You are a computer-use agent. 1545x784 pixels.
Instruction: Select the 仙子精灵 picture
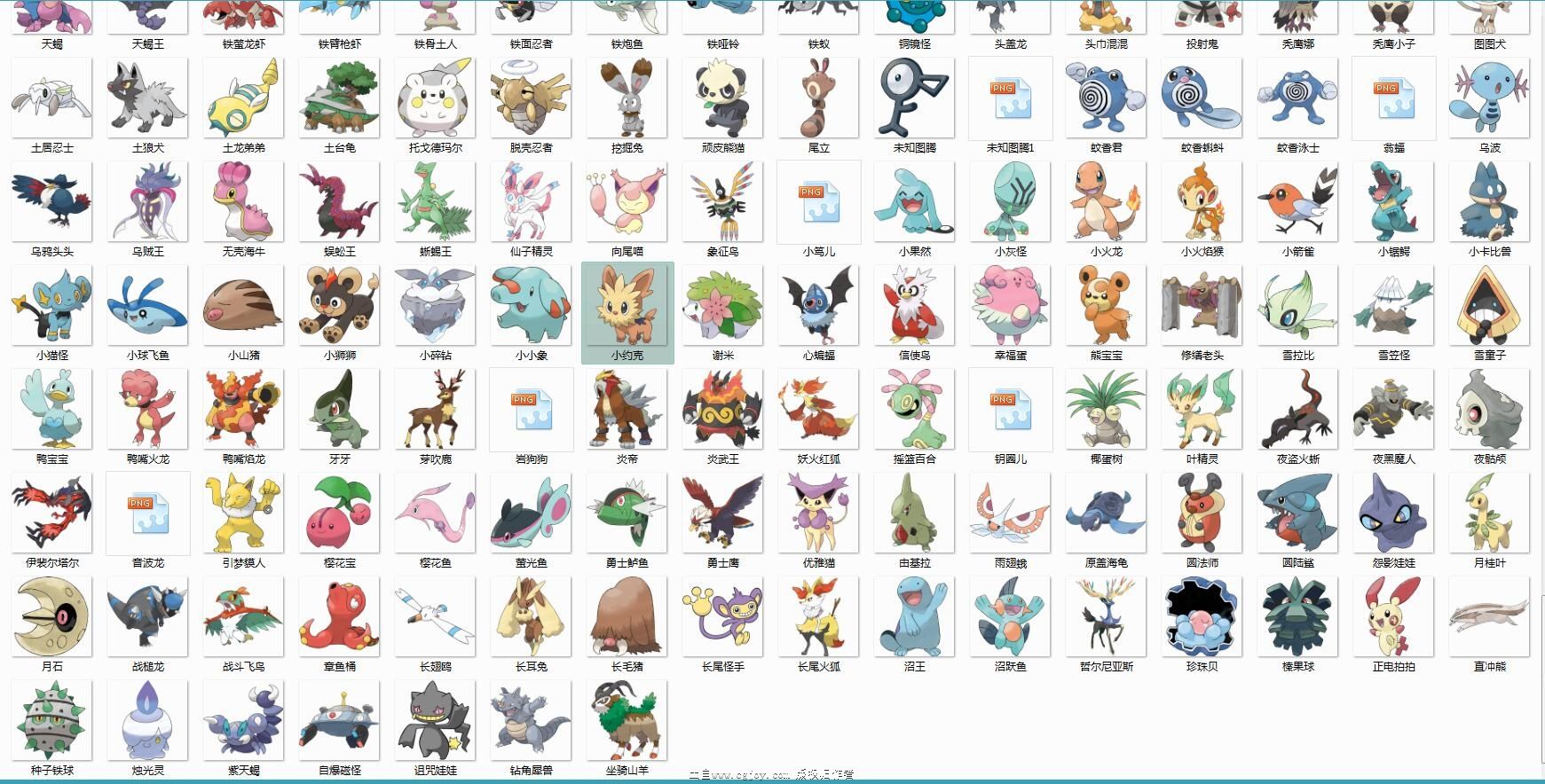click(x=532, y=202)
